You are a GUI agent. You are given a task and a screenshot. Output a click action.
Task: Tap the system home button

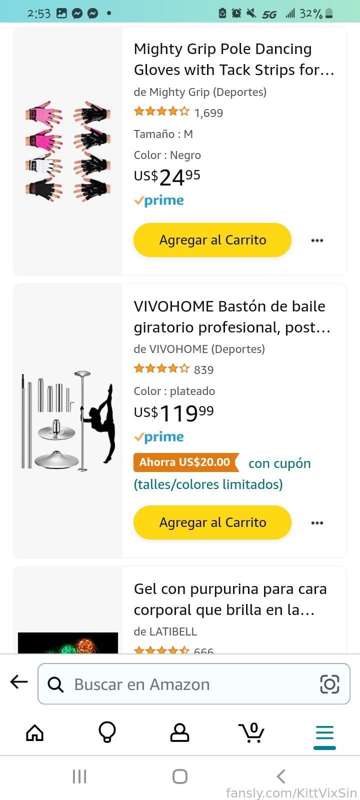pos(180,777)
